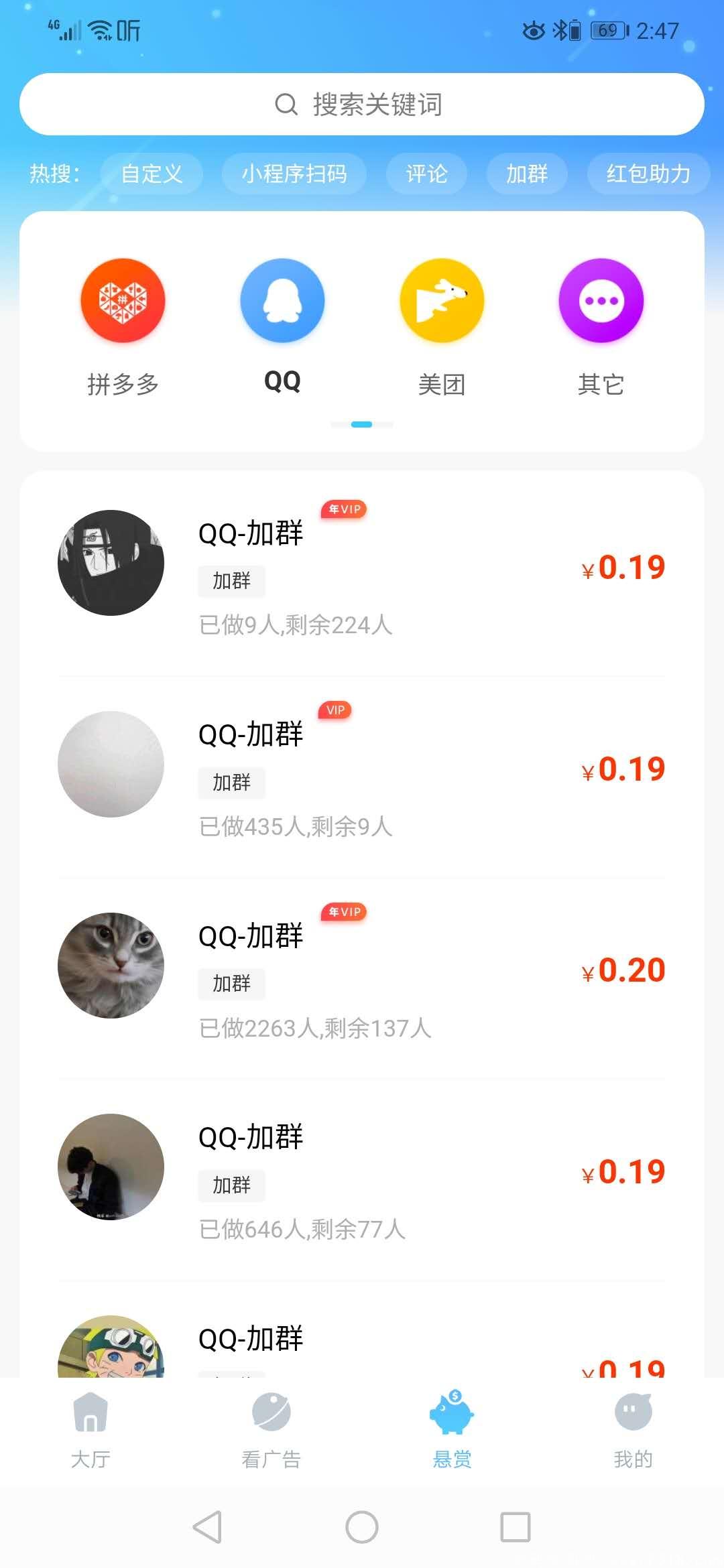Viewport: 724px width, 1568px height.
Task: Select the 拼多多 category icon
Action: pyautogui.click(x=123, y=300)
